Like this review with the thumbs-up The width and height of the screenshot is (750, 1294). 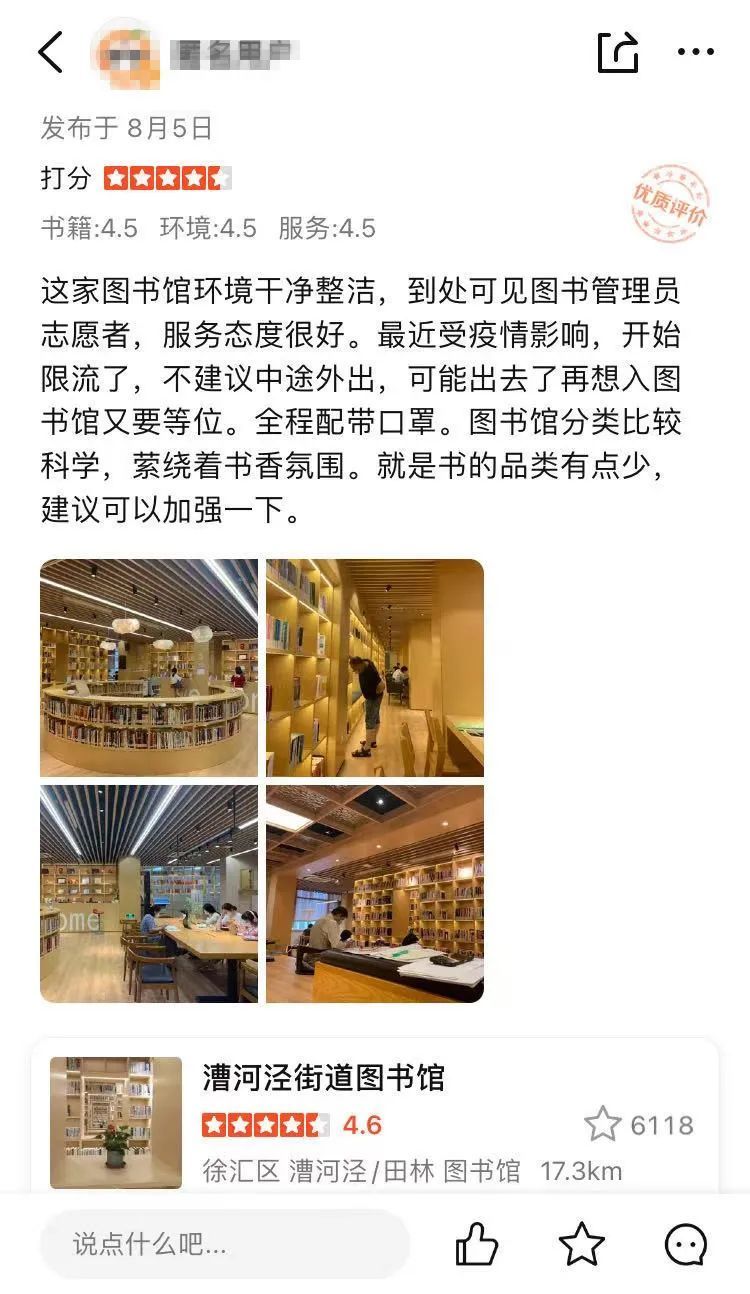(477, 1245)
